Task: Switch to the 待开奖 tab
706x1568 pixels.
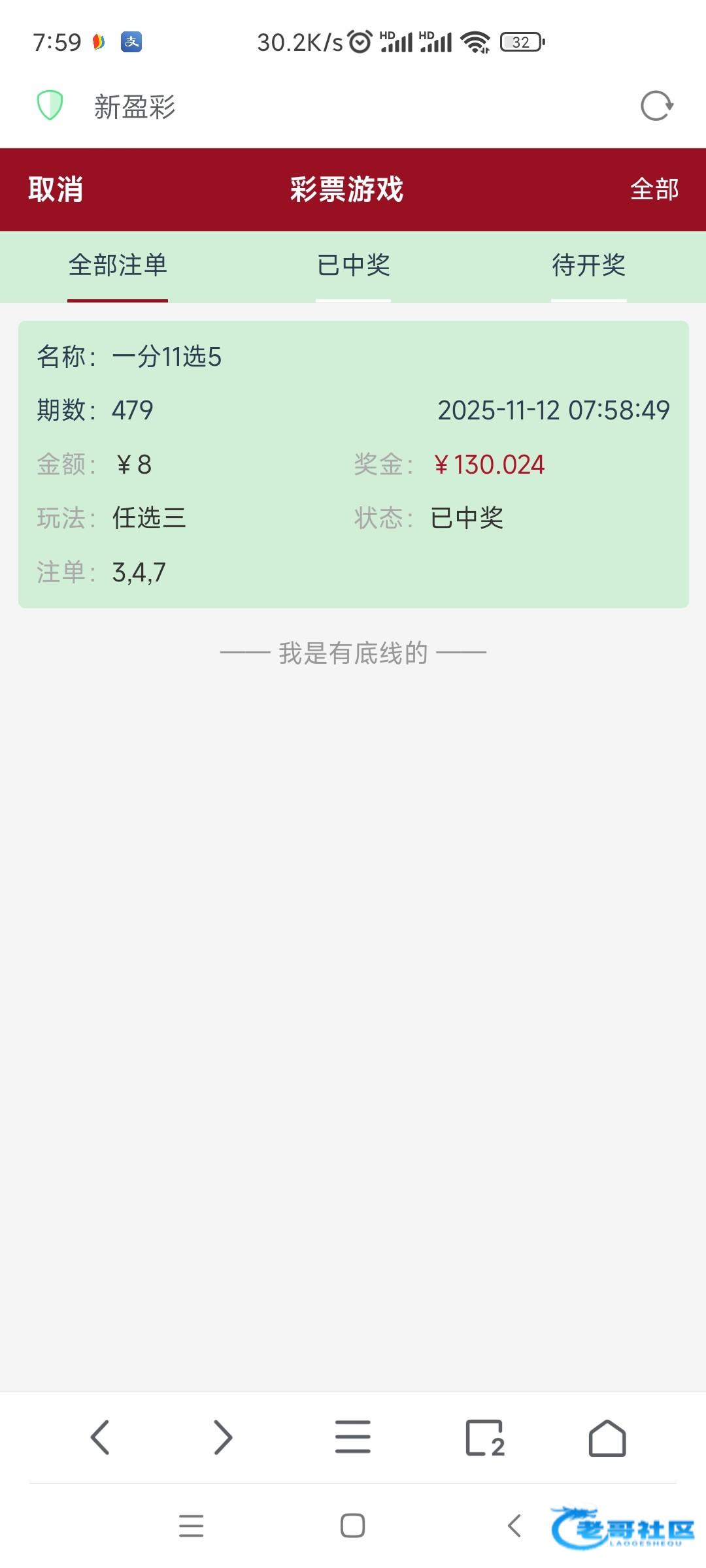Action: pyautogui.click(x=588, y=266)
